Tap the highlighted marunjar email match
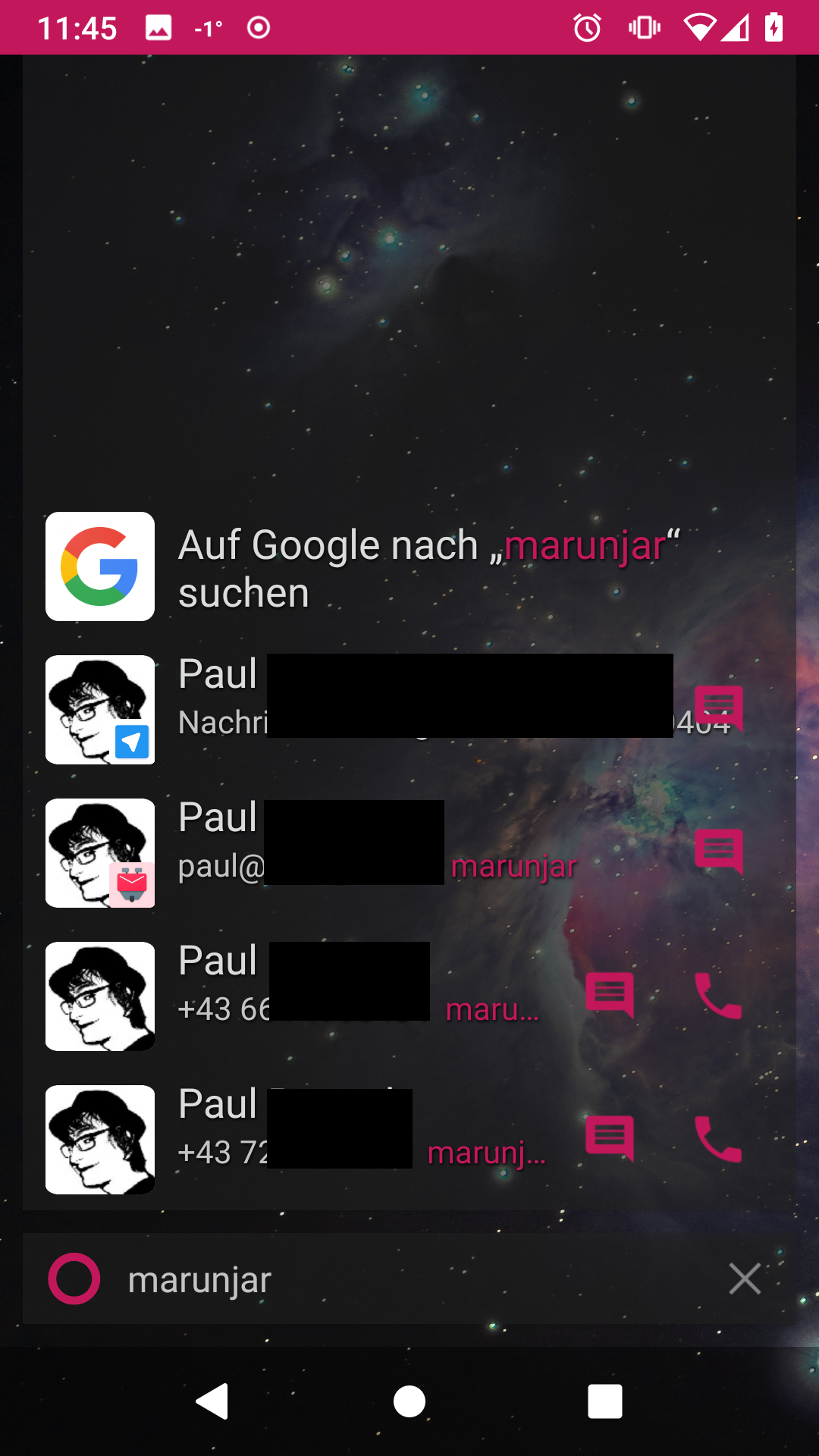 (514, 864)
